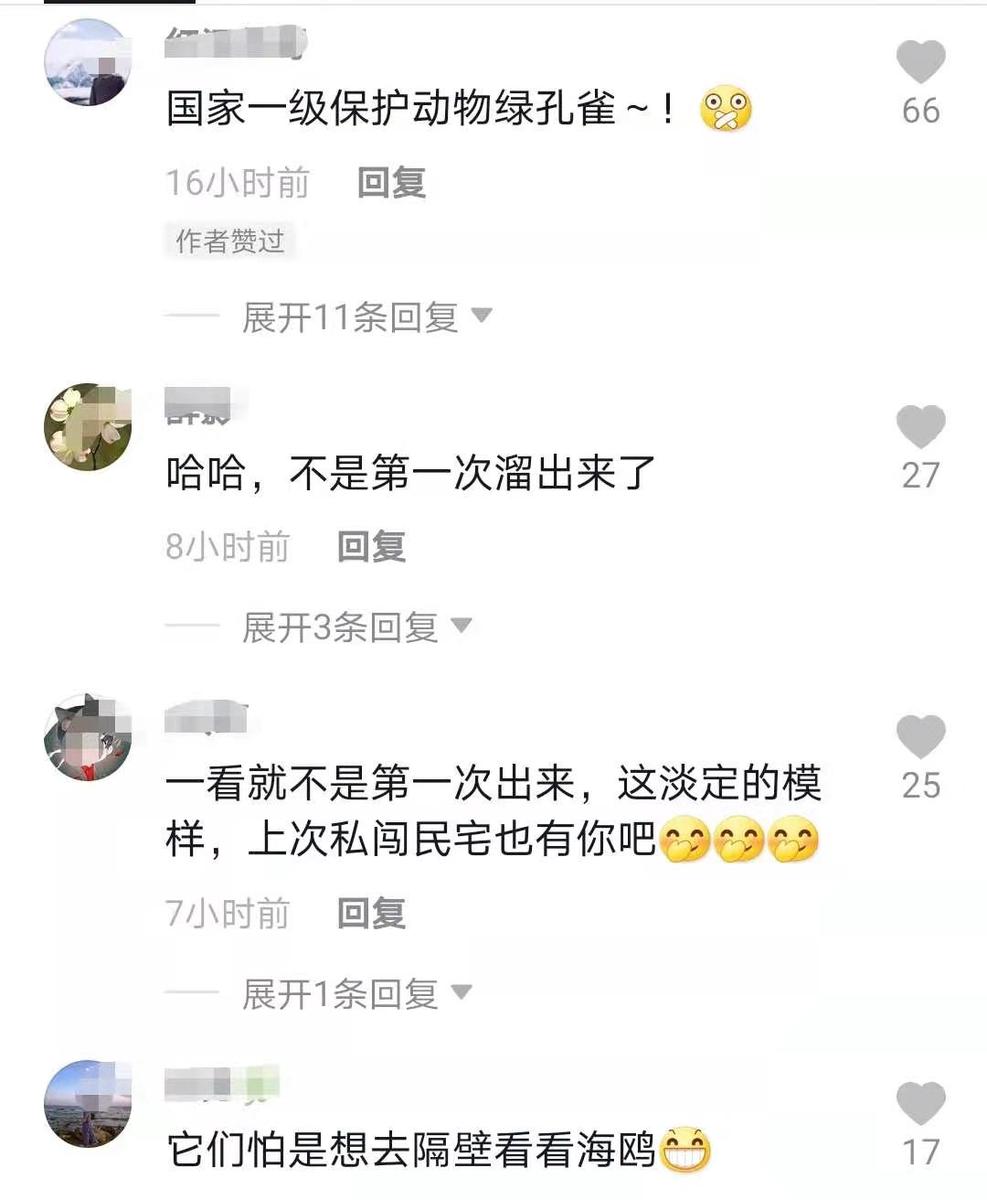Reply to the comment posted 7小时前
Image resolution: width=987 pixels, height=1200 pixels.
pos(371,913)
